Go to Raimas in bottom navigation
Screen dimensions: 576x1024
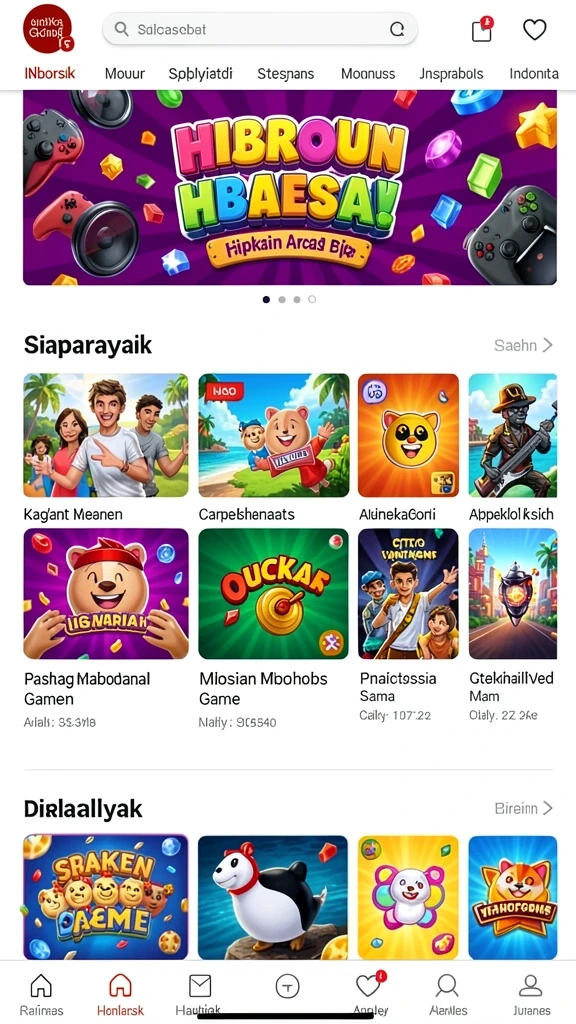(x=41, y=994)
